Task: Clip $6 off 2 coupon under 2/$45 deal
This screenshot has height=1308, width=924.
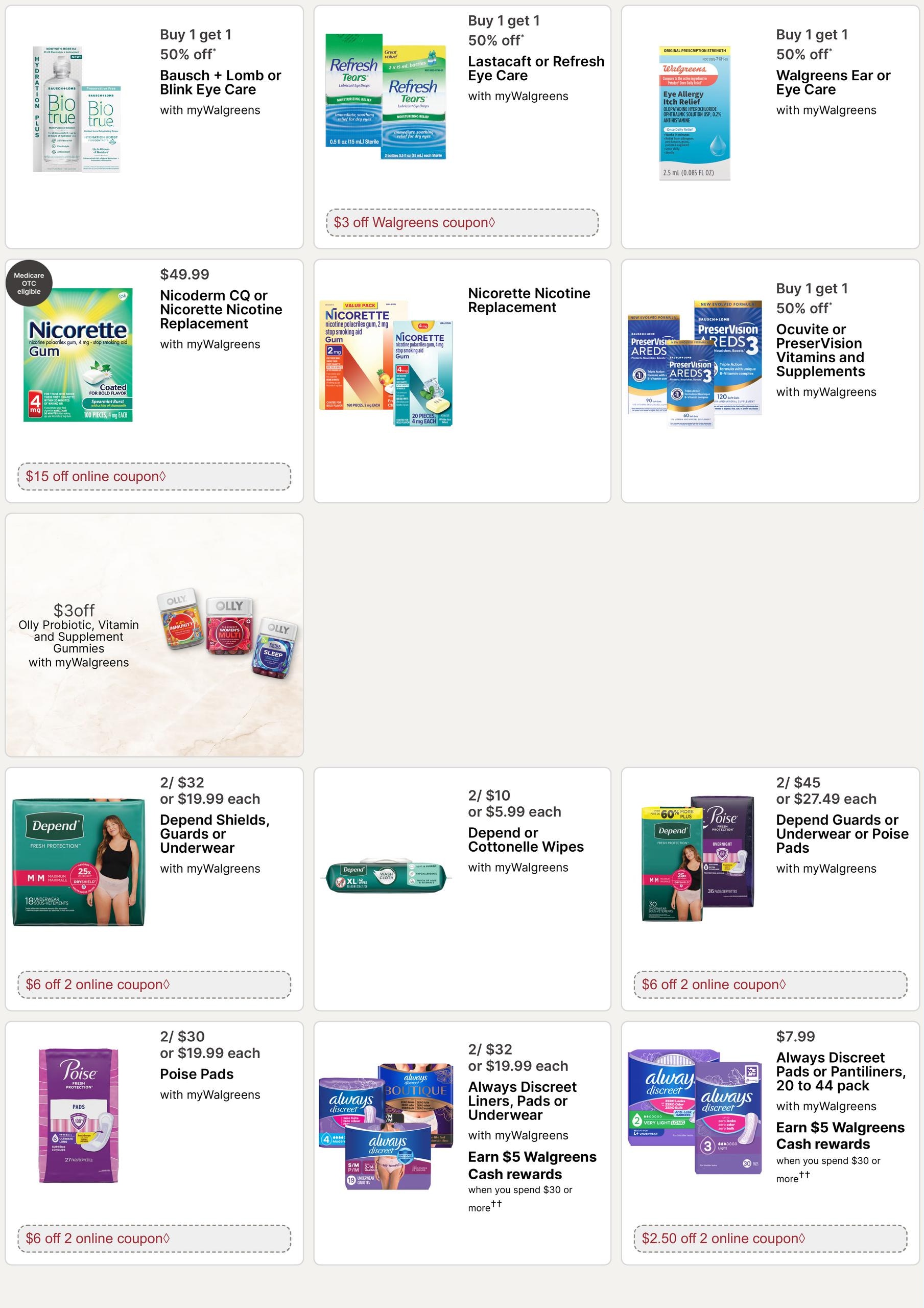Action: [770, 985]
